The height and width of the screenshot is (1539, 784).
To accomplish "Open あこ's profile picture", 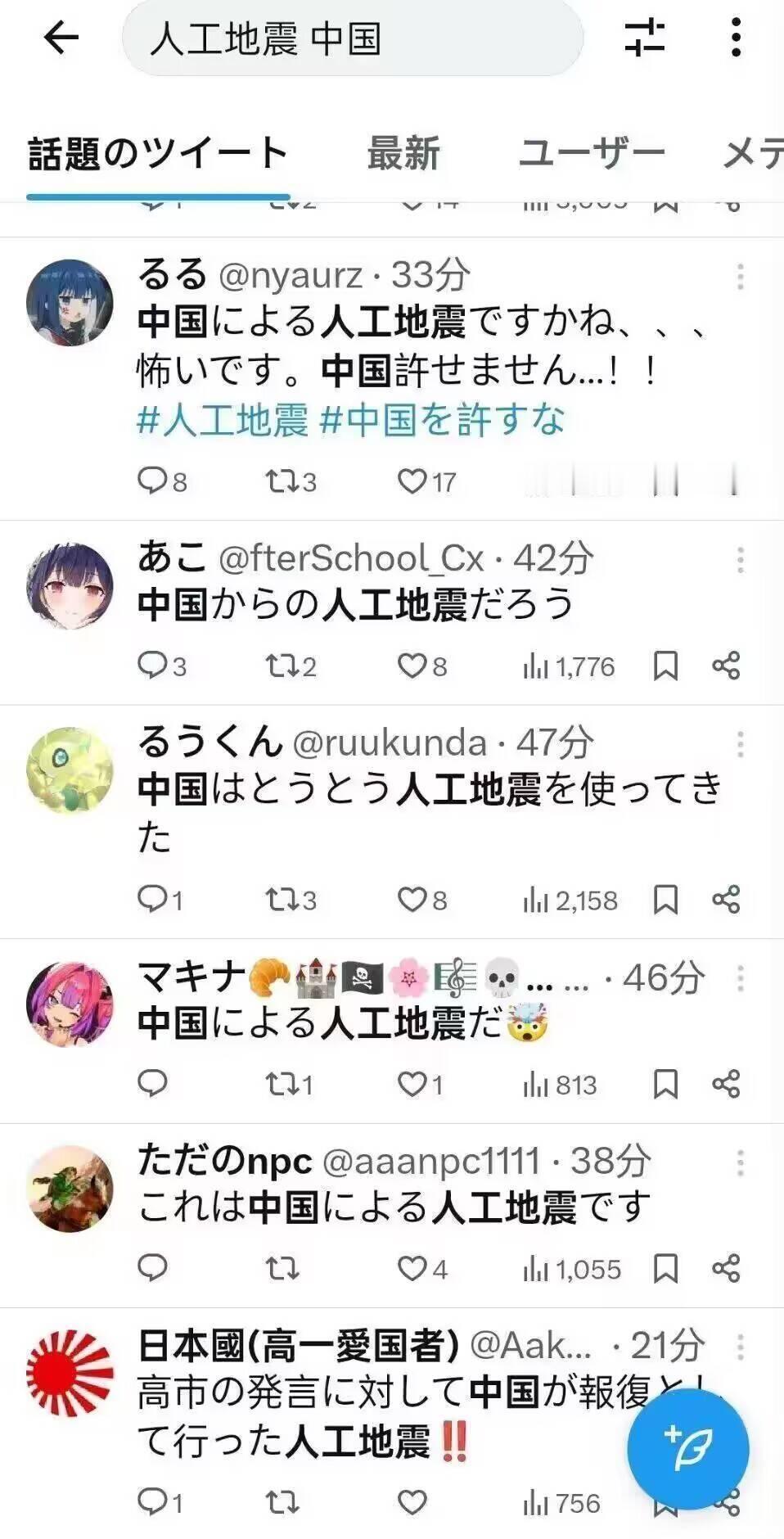I will coord(71,585).
